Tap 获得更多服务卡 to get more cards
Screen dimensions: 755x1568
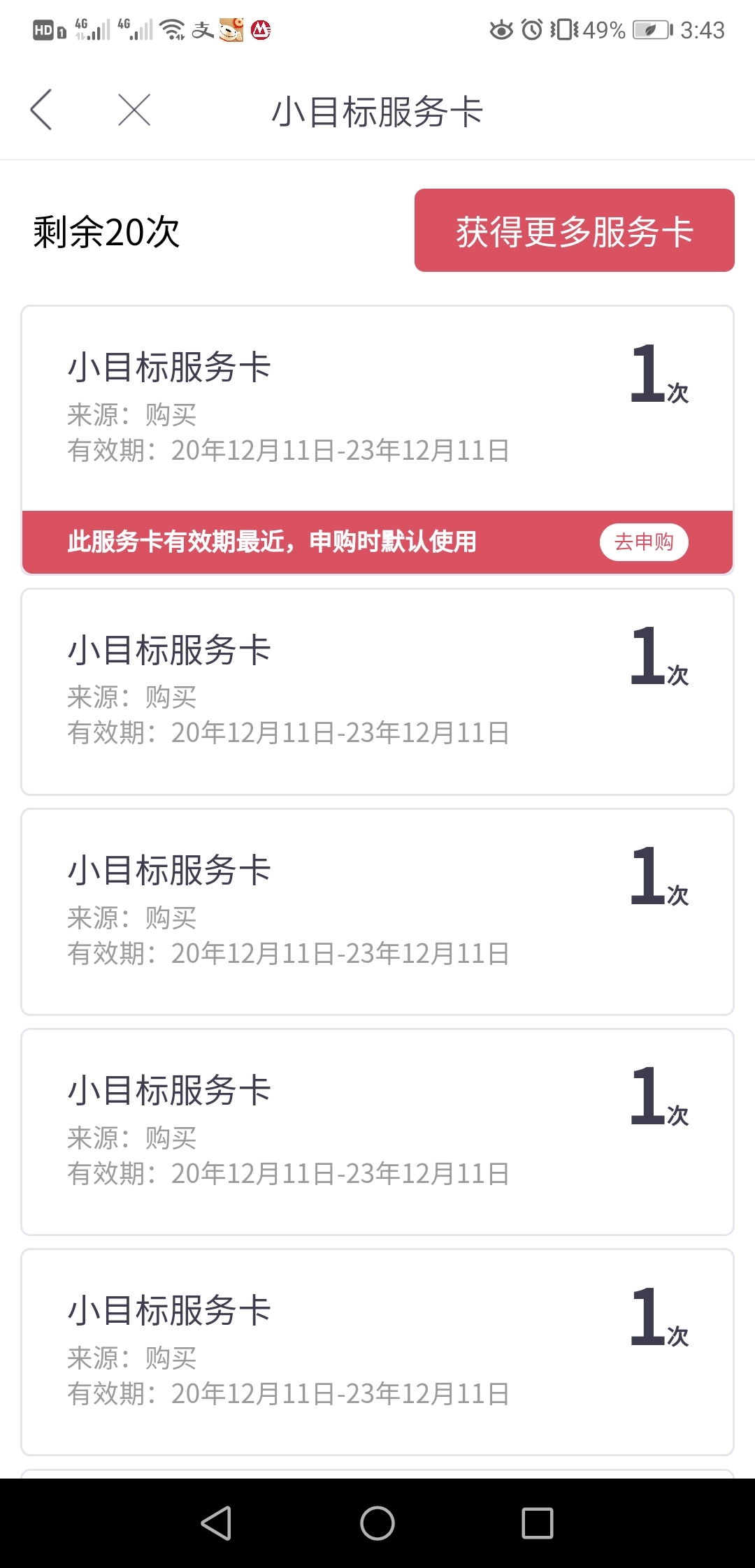(574, 230)
